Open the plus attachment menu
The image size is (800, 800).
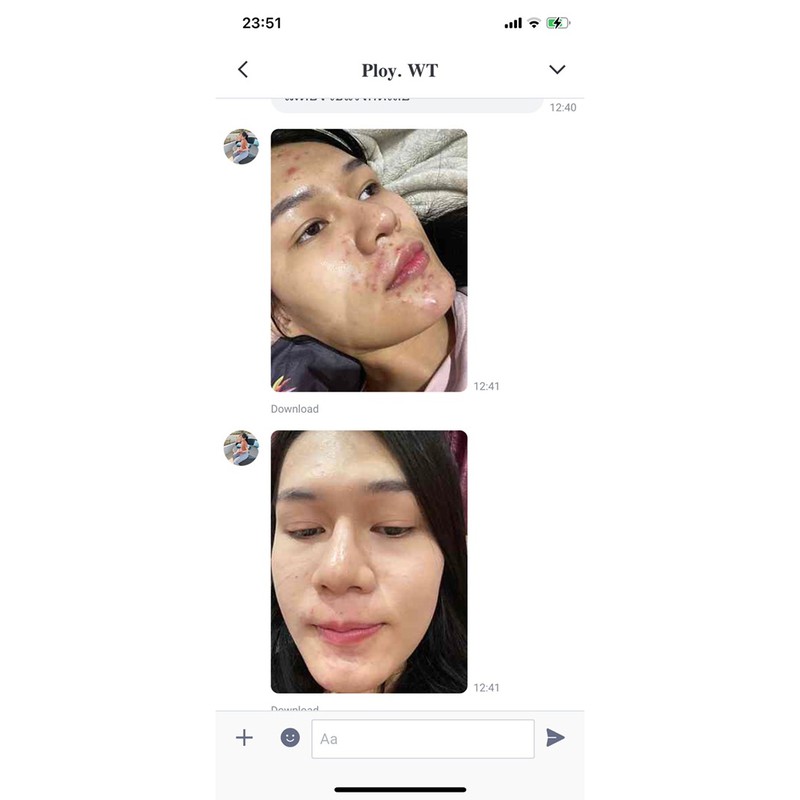[244, 737]
